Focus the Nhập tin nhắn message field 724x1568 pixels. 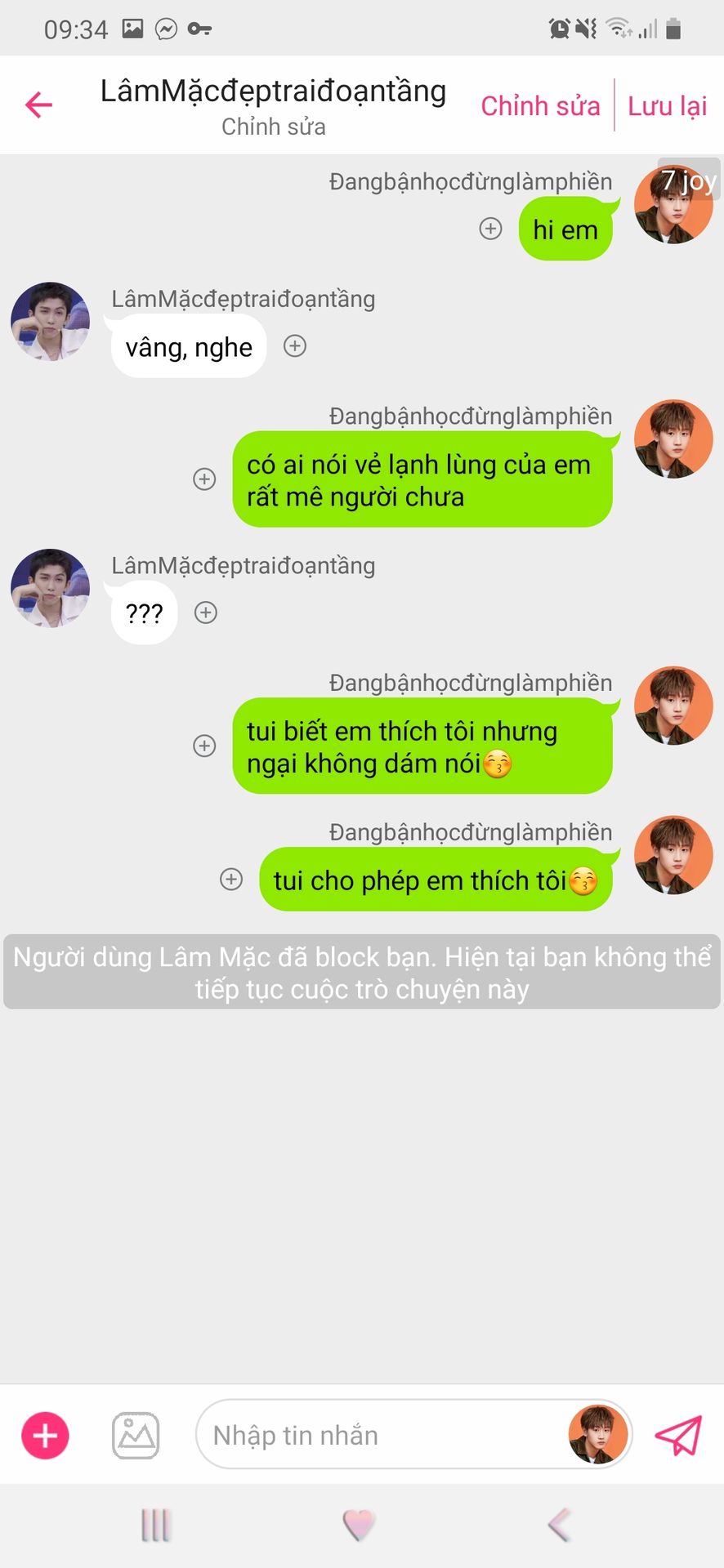376,1435
